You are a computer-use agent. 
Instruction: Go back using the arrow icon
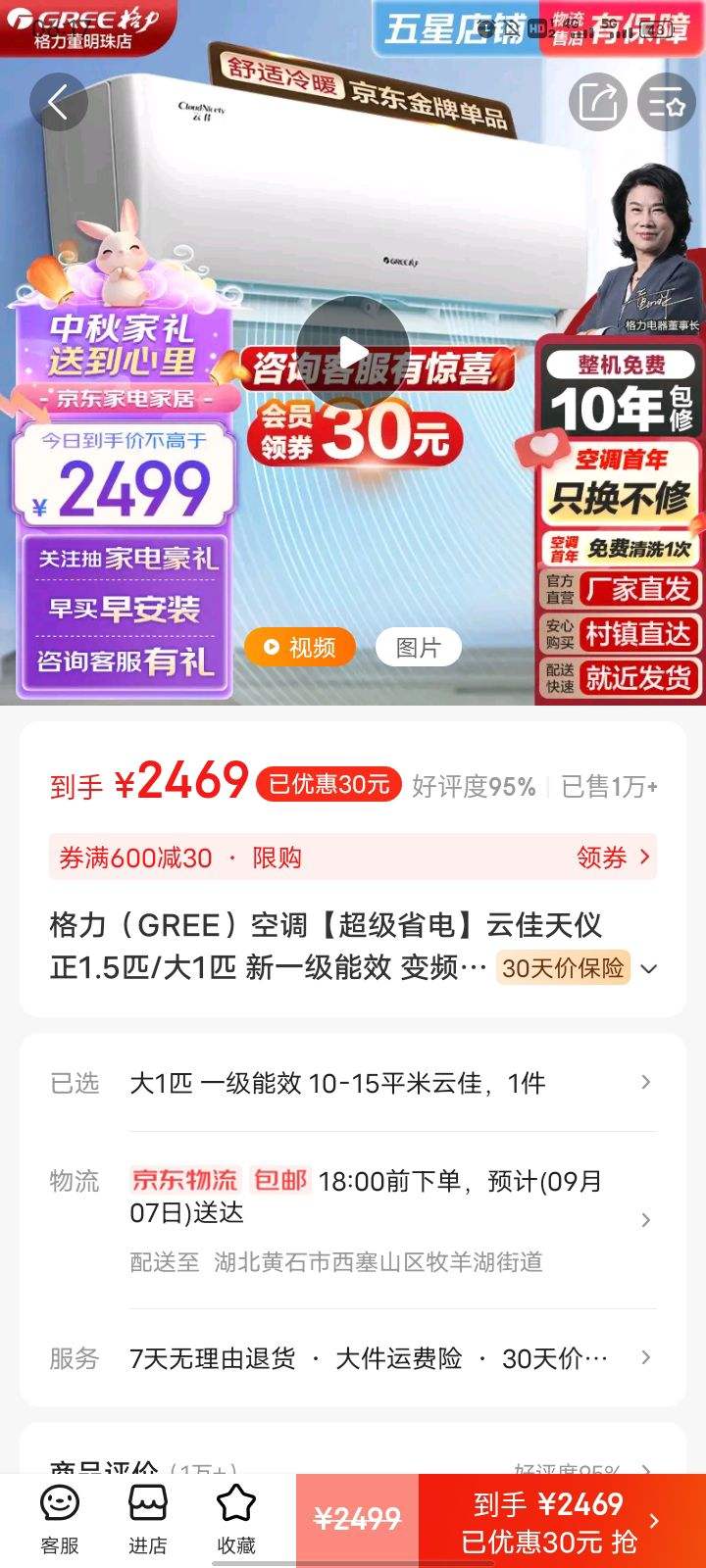click(x=58, y=102)
